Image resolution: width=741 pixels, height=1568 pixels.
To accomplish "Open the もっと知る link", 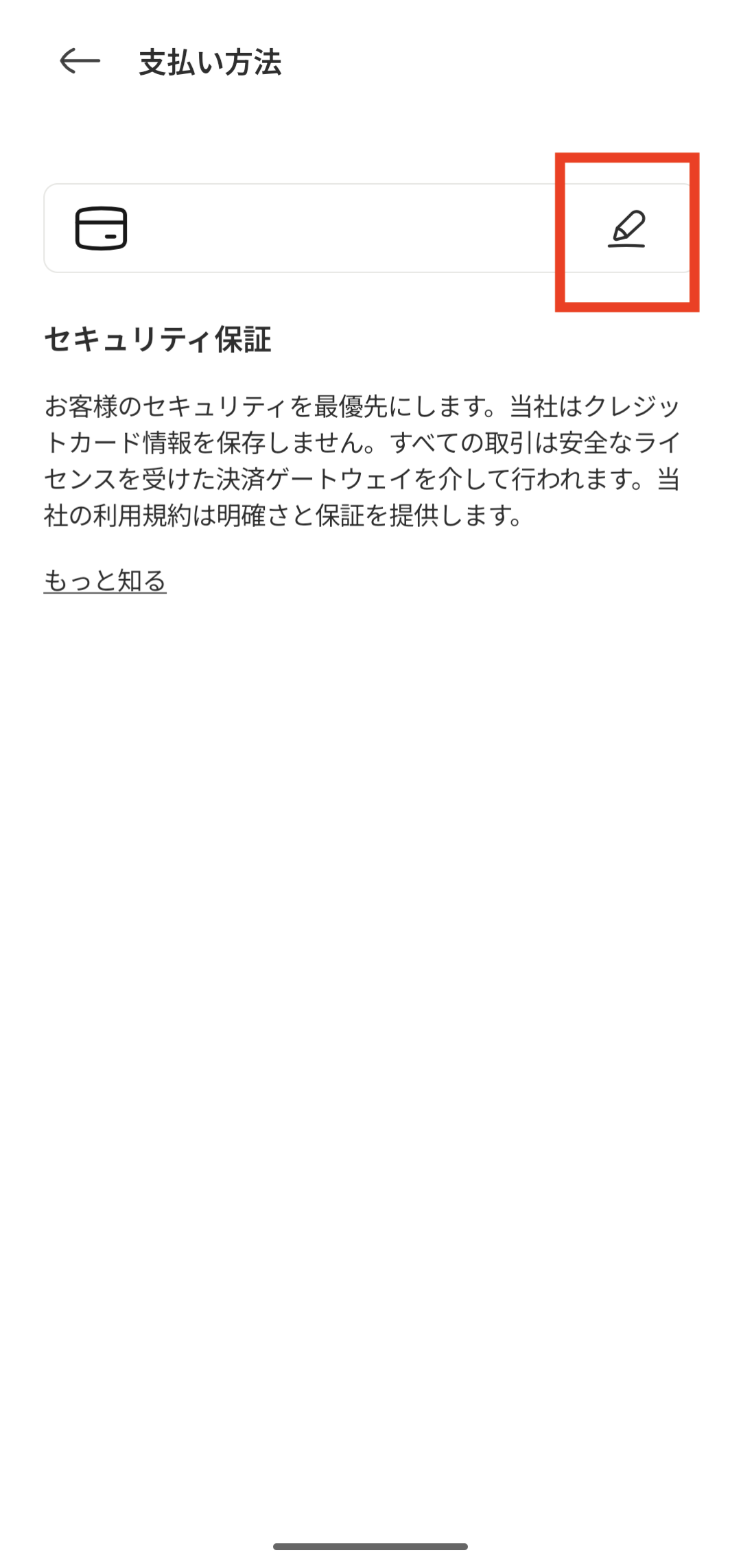I will point(105,581).
